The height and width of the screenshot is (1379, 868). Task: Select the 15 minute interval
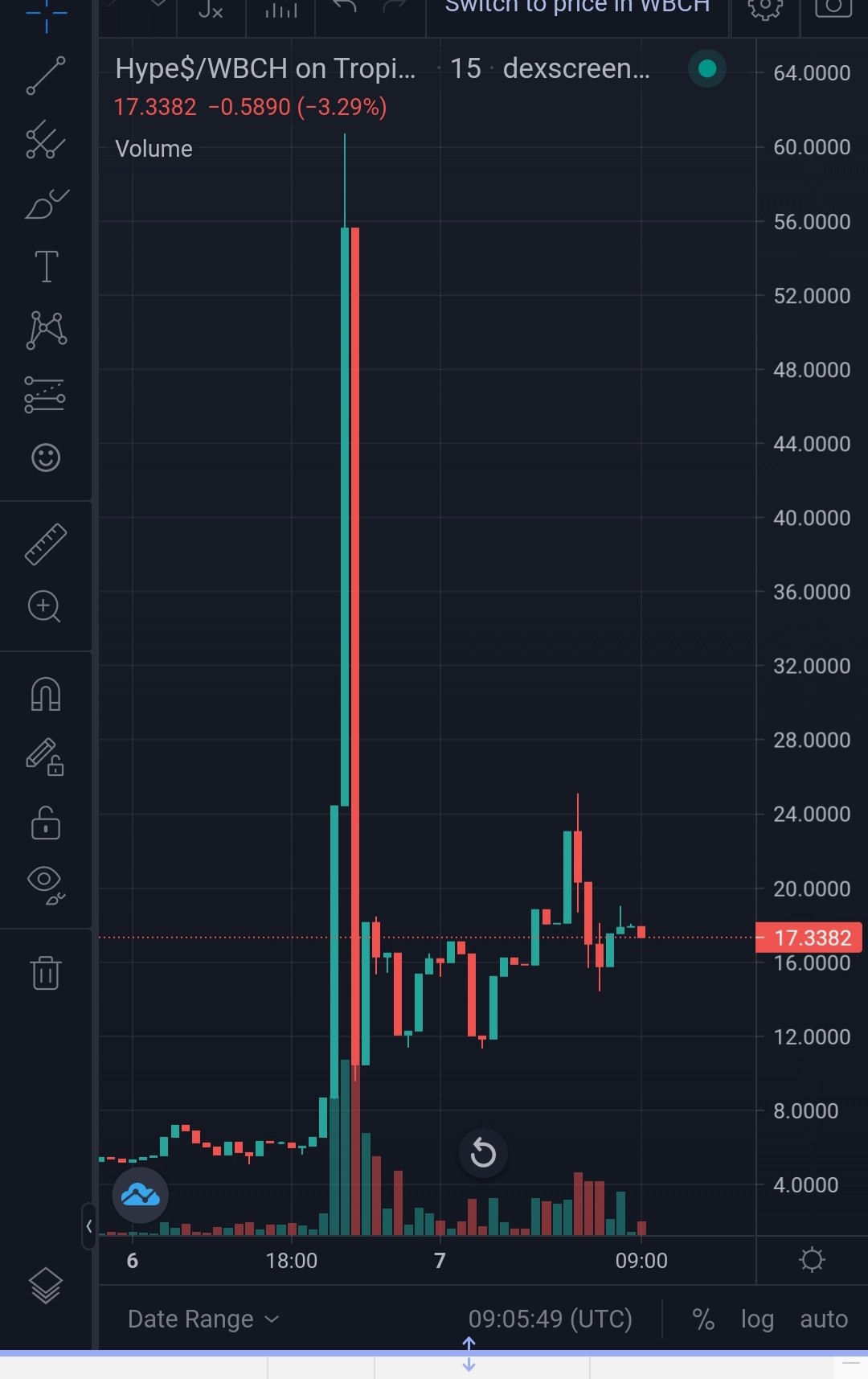(465, 68)
